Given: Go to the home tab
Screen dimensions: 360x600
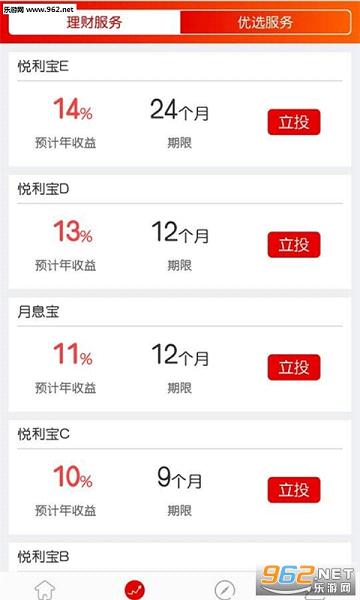Looking at the screenshot, I should [x=45, y=590].
